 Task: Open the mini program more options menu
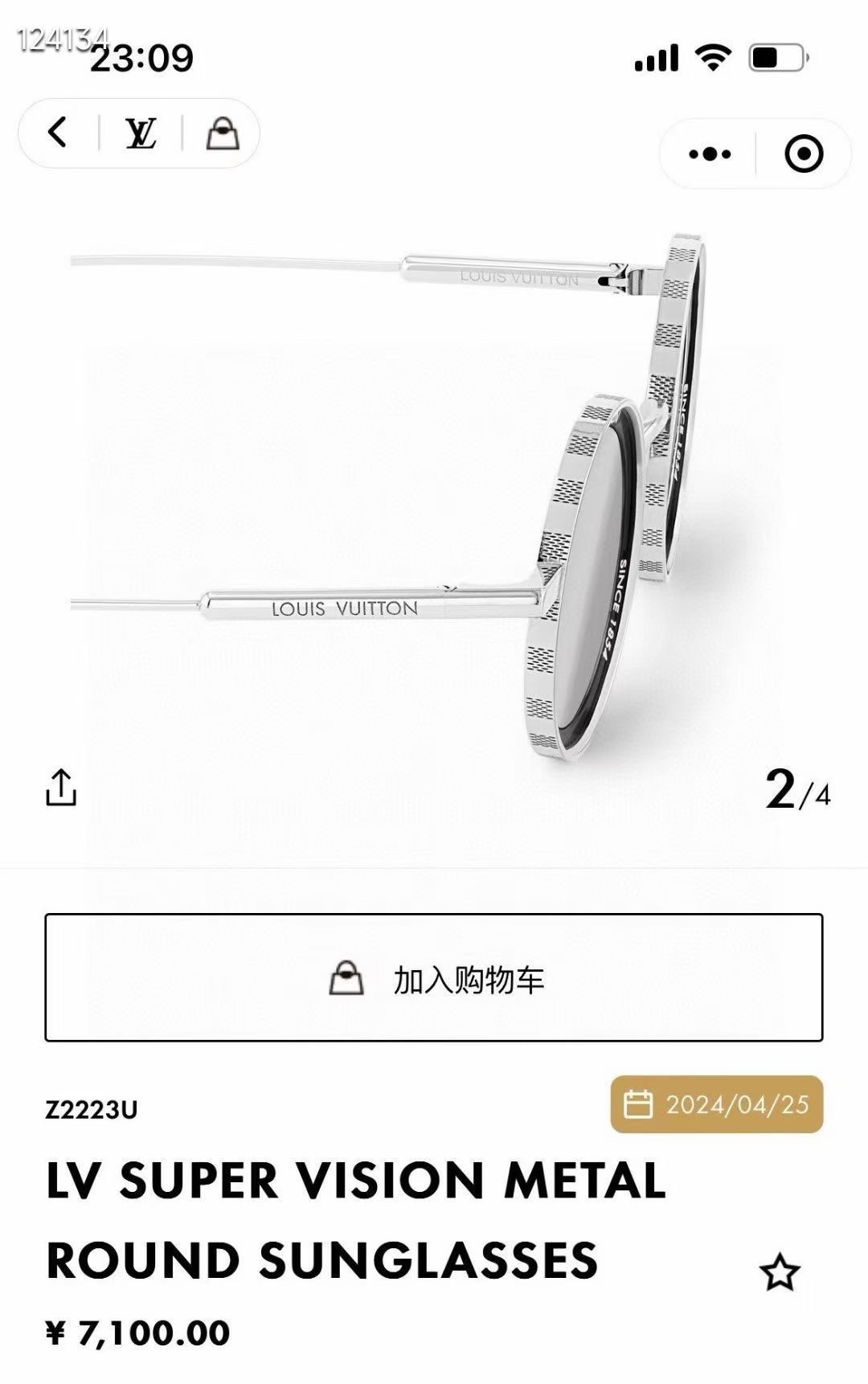click(x=710, y=154)
